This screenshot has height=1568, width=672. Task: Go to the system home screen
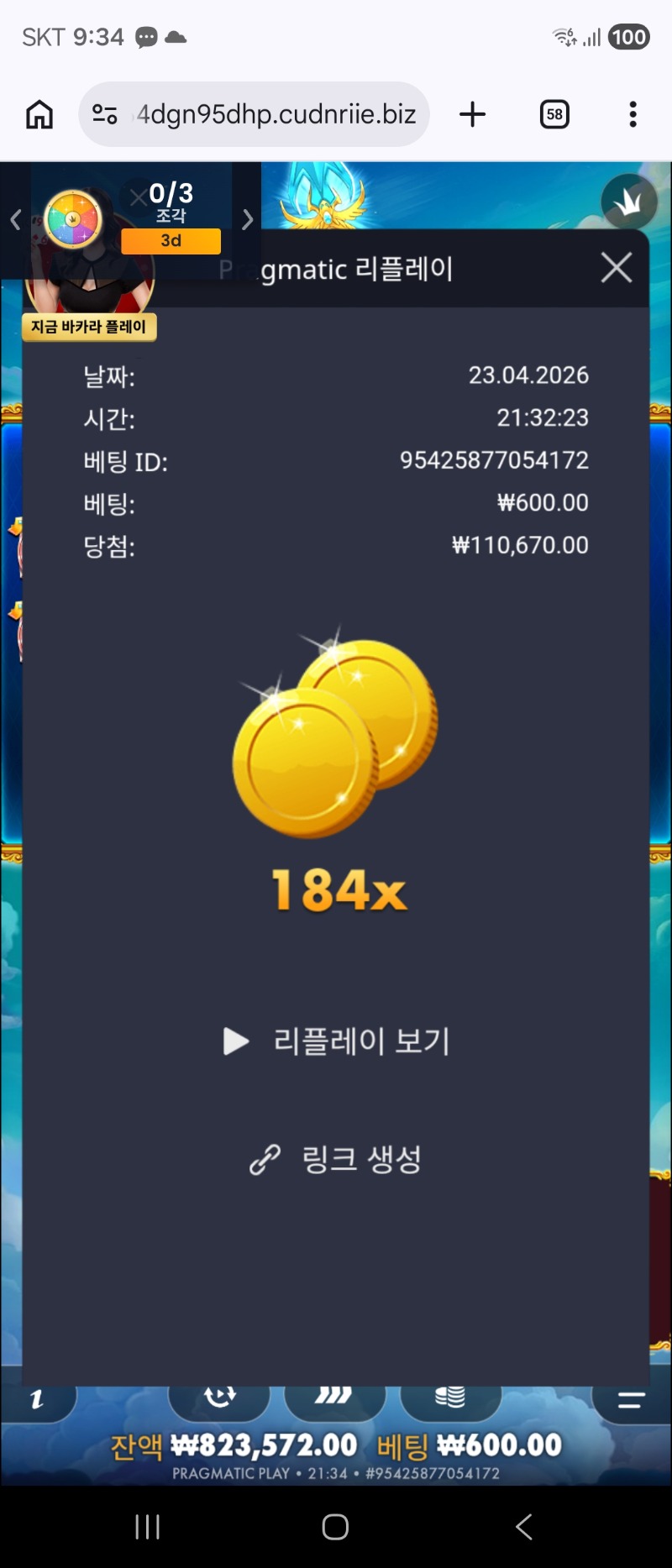point(335,1527)
